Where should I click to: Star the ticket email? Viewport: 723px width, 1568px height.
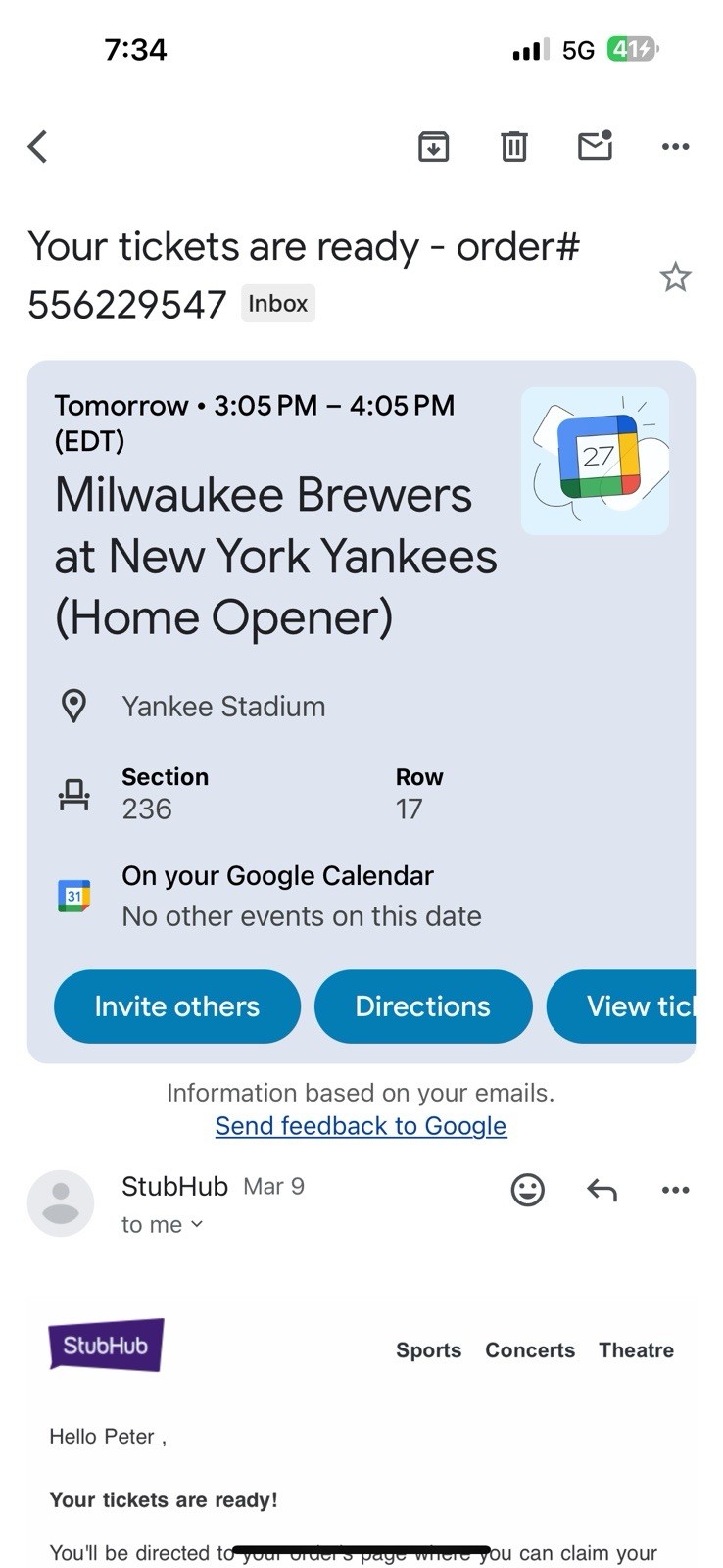[x=676, y=277]
